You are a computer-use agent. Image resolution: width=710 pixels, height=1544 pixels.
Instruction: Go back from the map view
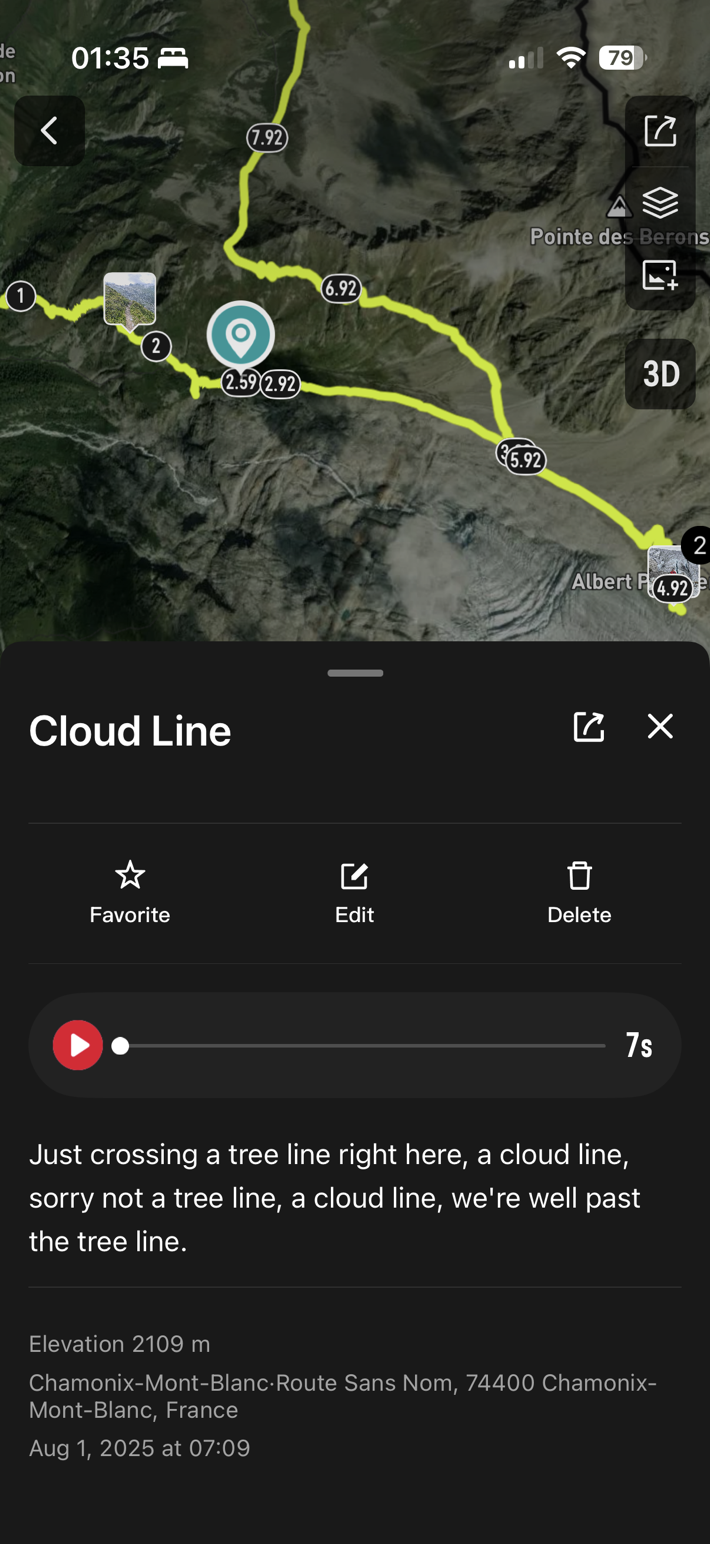(49, 131)
